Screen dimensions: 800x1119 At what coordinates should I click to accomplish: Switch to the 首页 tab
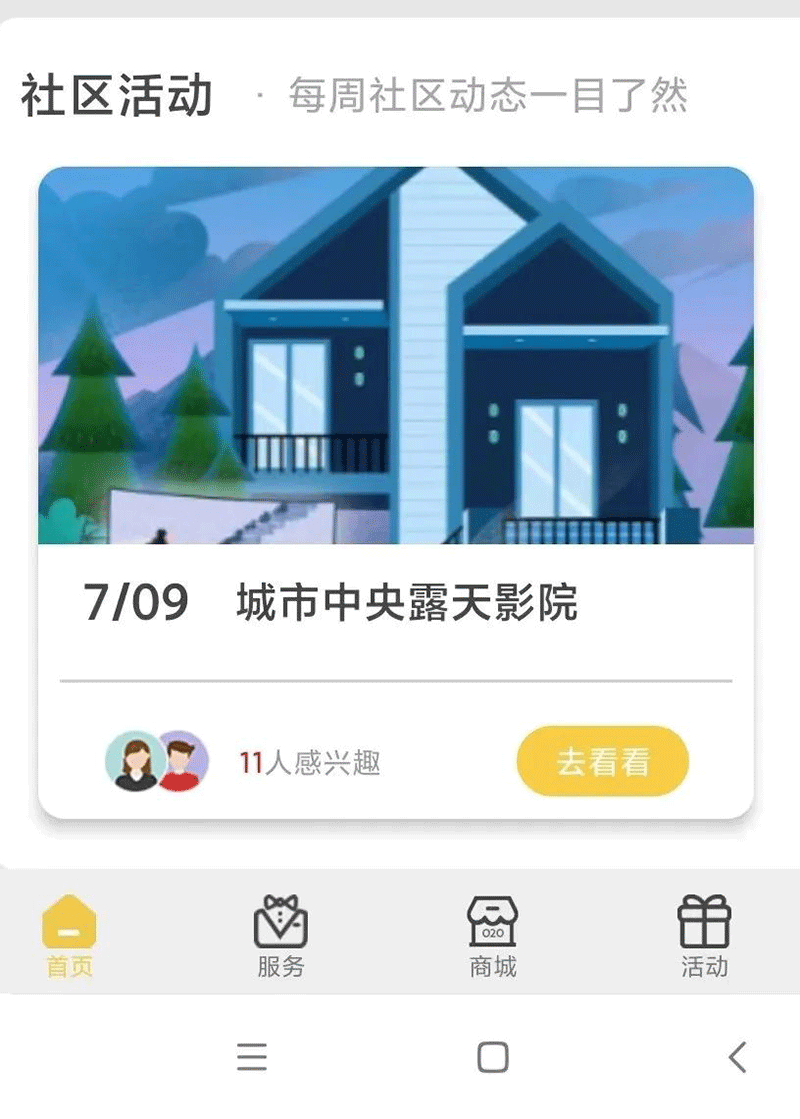click(x=69, y=937)
